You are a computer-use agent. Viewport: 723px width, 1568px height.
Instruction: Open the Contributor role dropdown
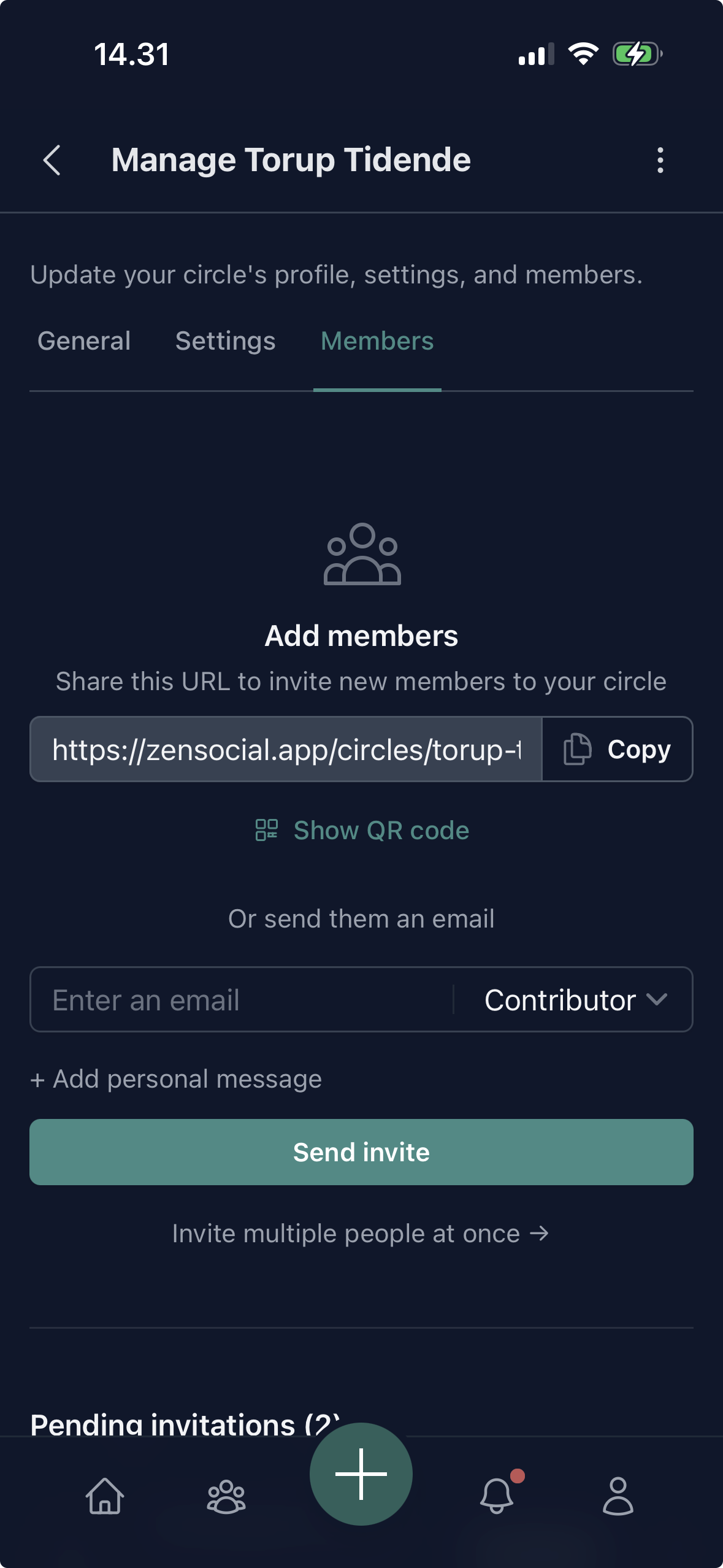(x=573, y=999)
